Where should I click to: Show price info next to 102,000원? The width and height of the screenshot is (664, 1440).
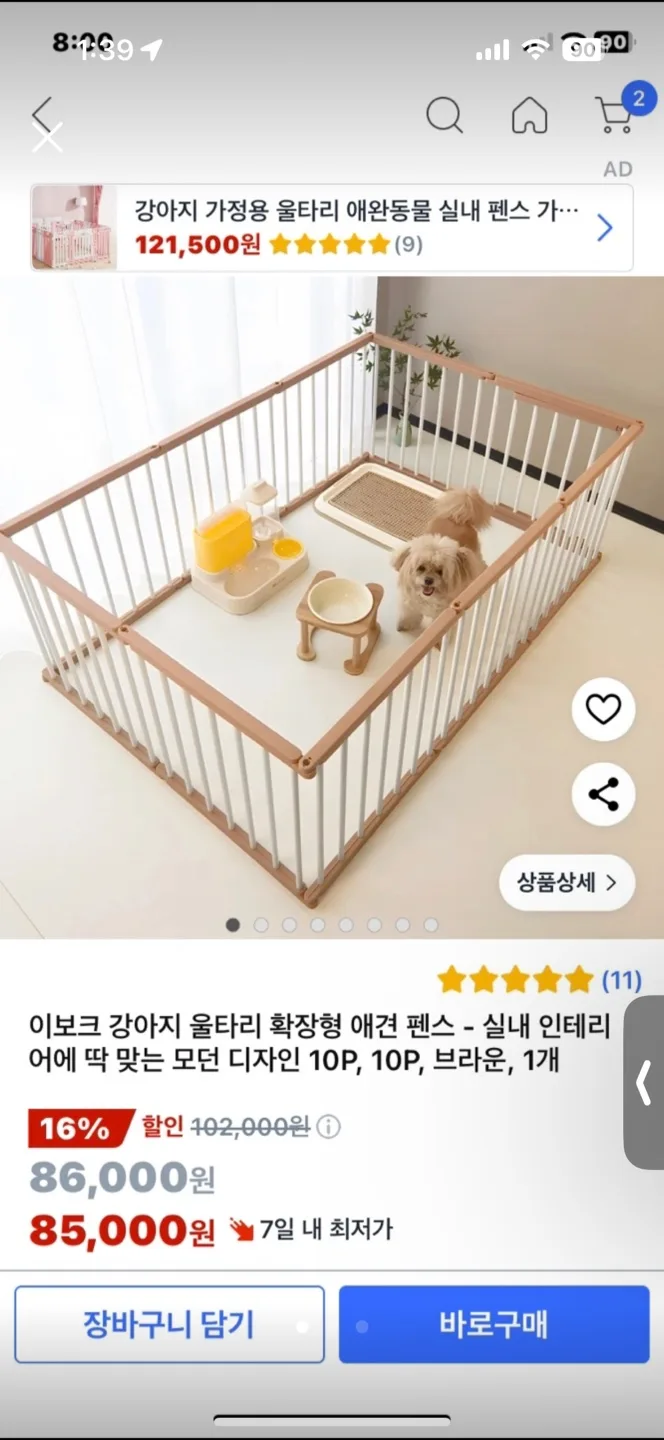[328, 1127]
